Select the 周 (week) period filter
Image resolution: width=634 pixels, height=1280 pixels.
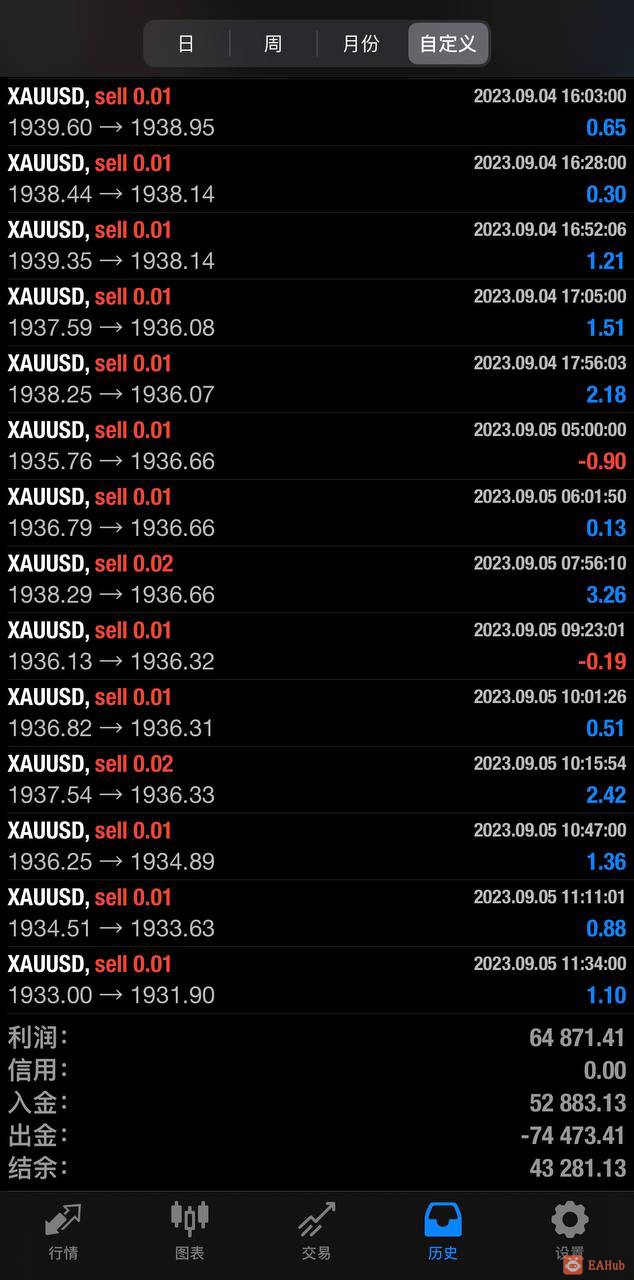coord(273,44)
